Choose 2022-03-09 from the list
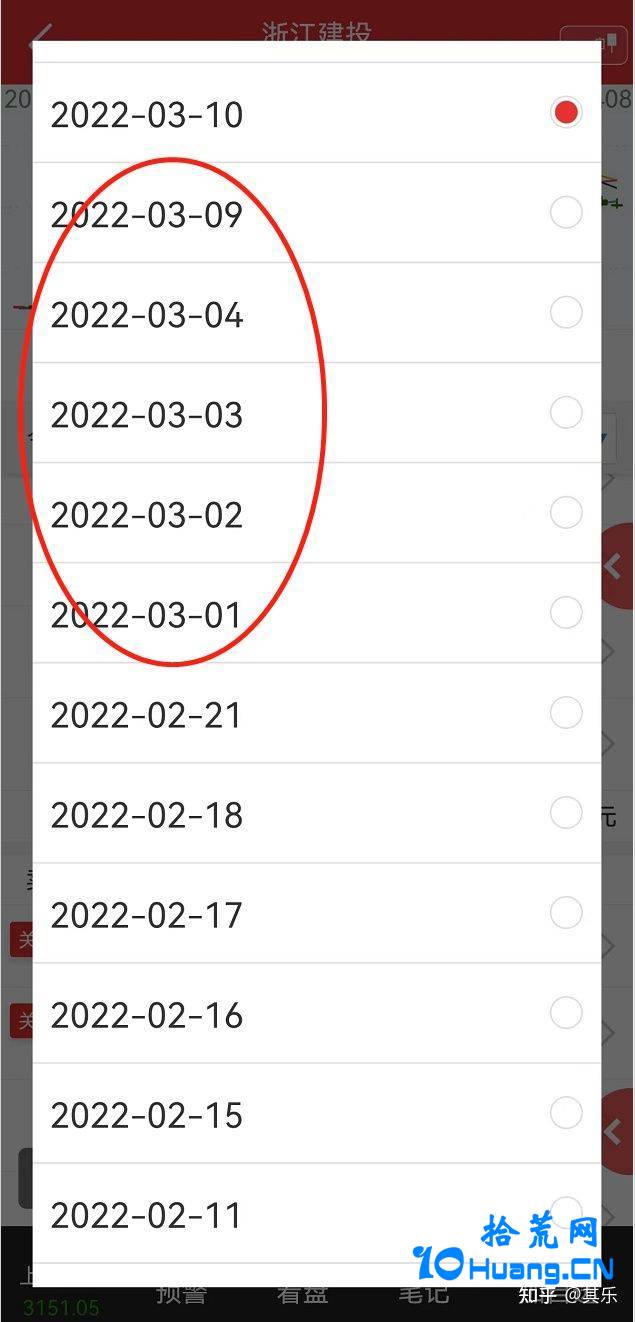The width and height of the screenshot is (635, 1322). pyautogui.click(x=317, y=213)
